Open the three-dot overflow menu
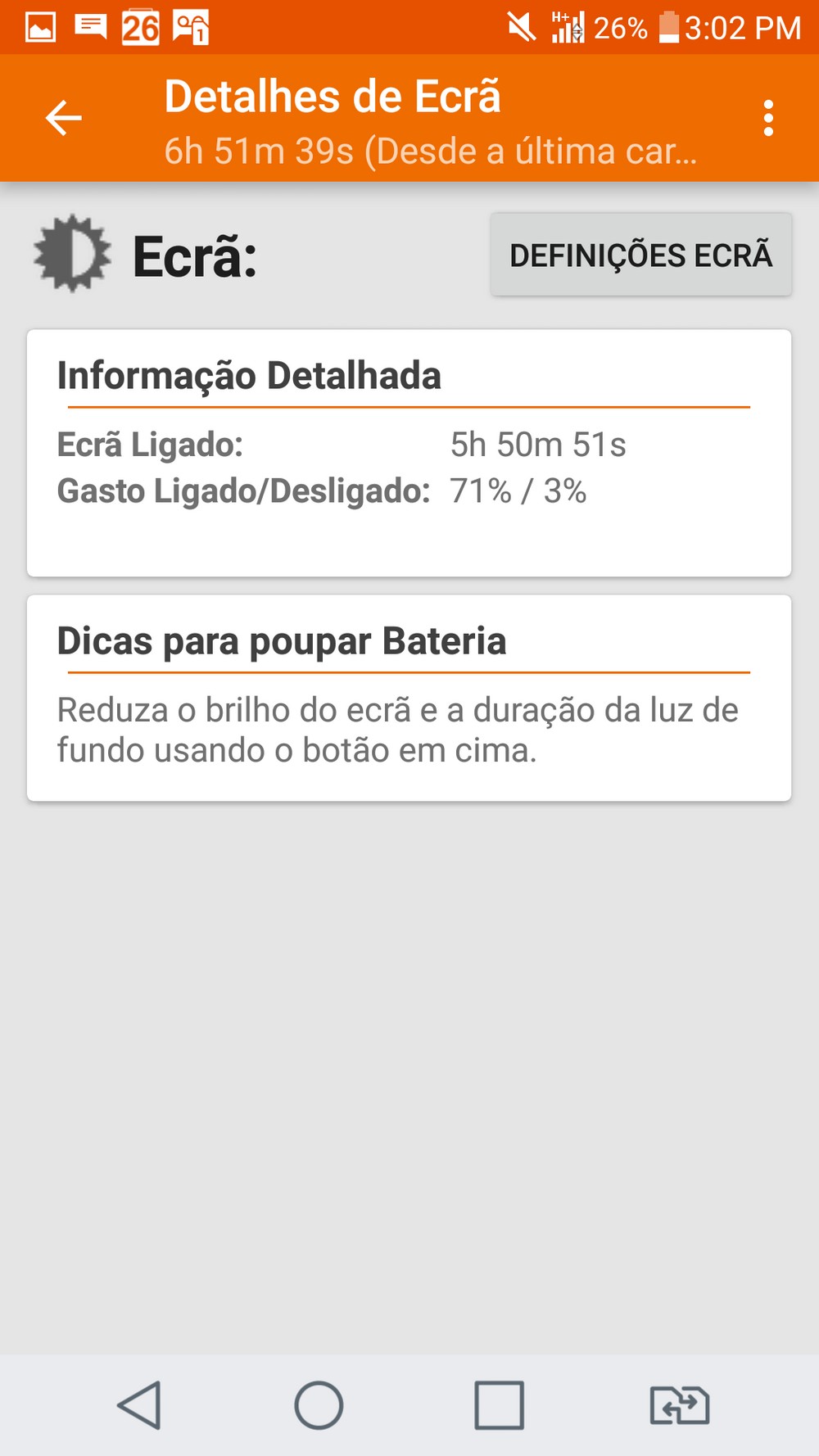This screenshot has width=819, height=1456. 767,118
